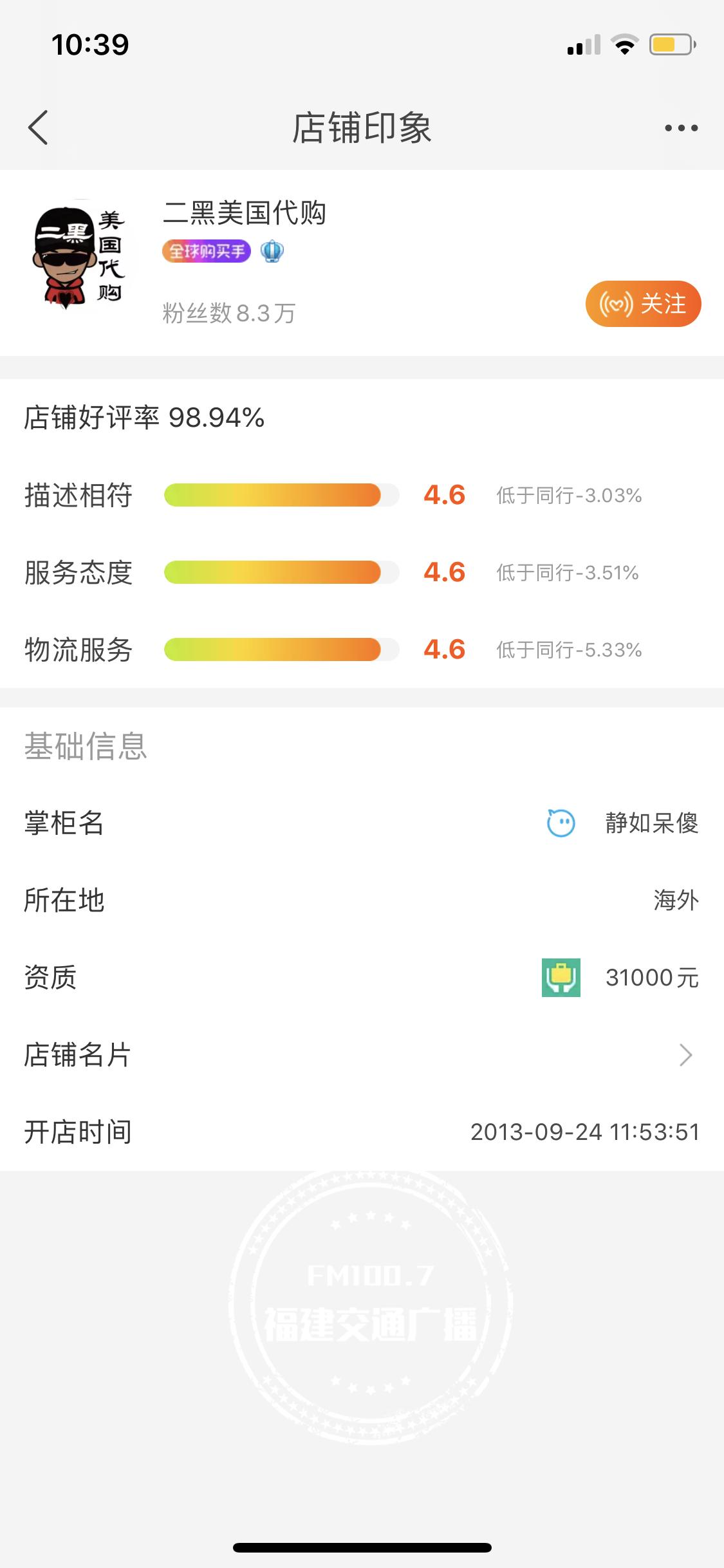Select the 店铺印象 page title
Screen dimensions: 724x1568
tap(362, 127)
